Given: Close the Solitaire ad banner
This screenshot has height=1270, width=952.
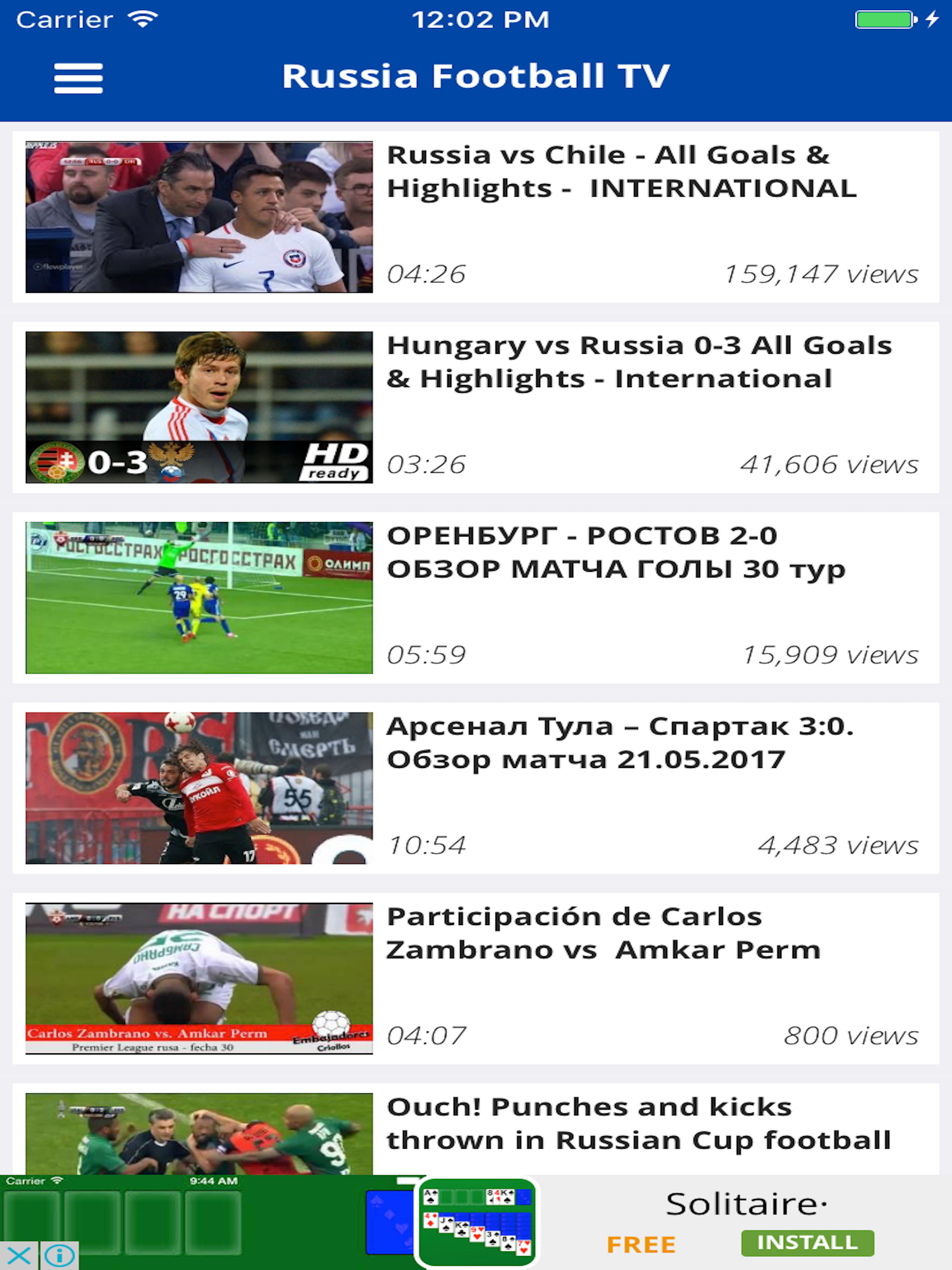Looking at the screenshot, I should point(19,1256).
